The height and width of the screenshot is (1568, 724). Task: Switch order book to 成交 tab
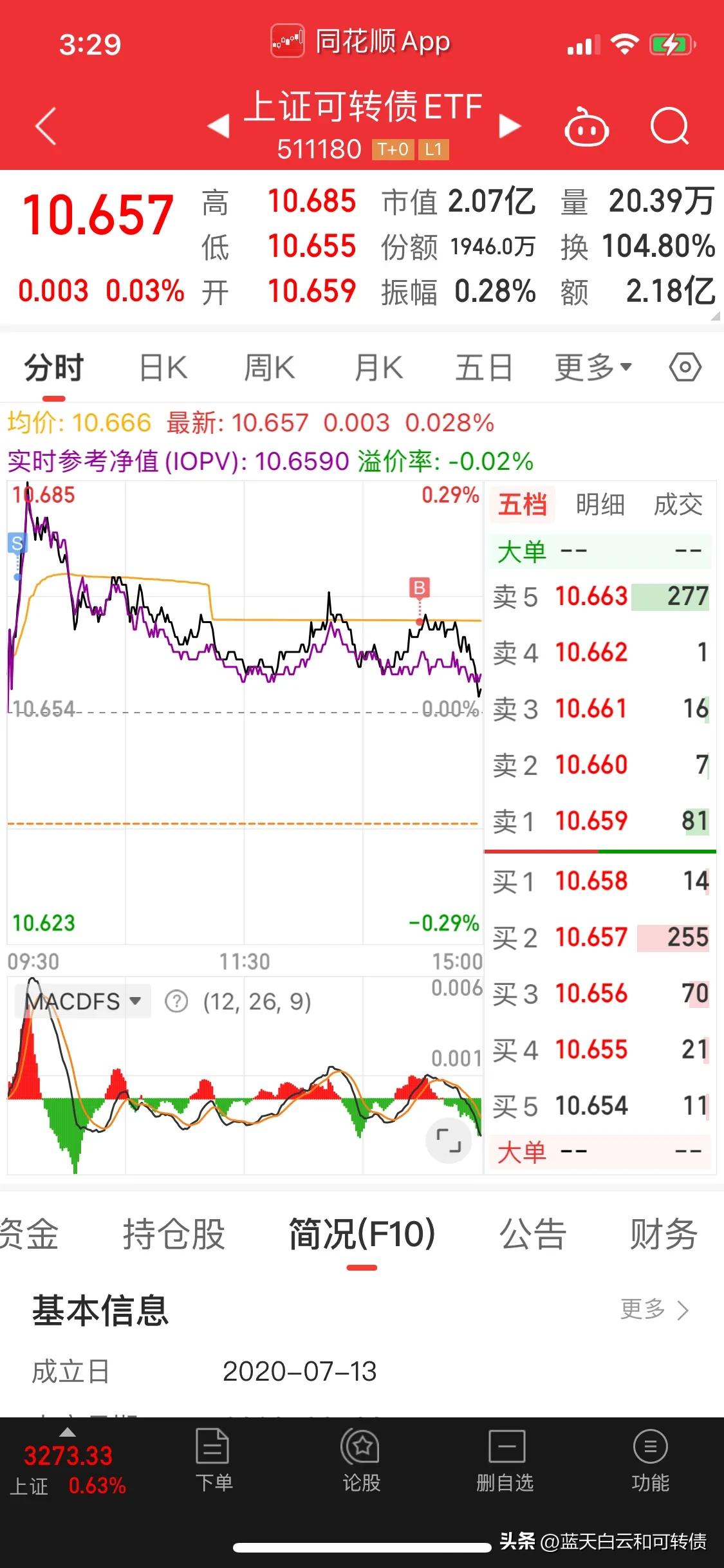click(678, 505)
